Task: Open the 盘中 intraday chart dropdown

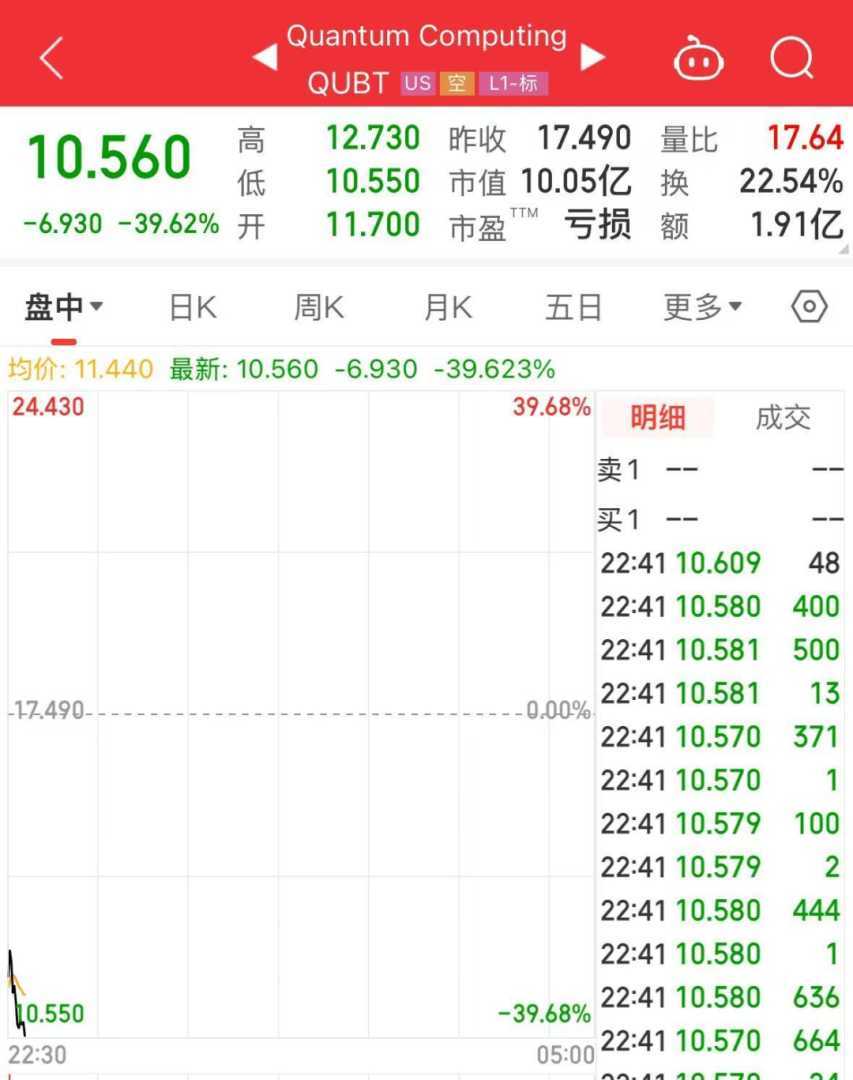Action: point(64,308)
